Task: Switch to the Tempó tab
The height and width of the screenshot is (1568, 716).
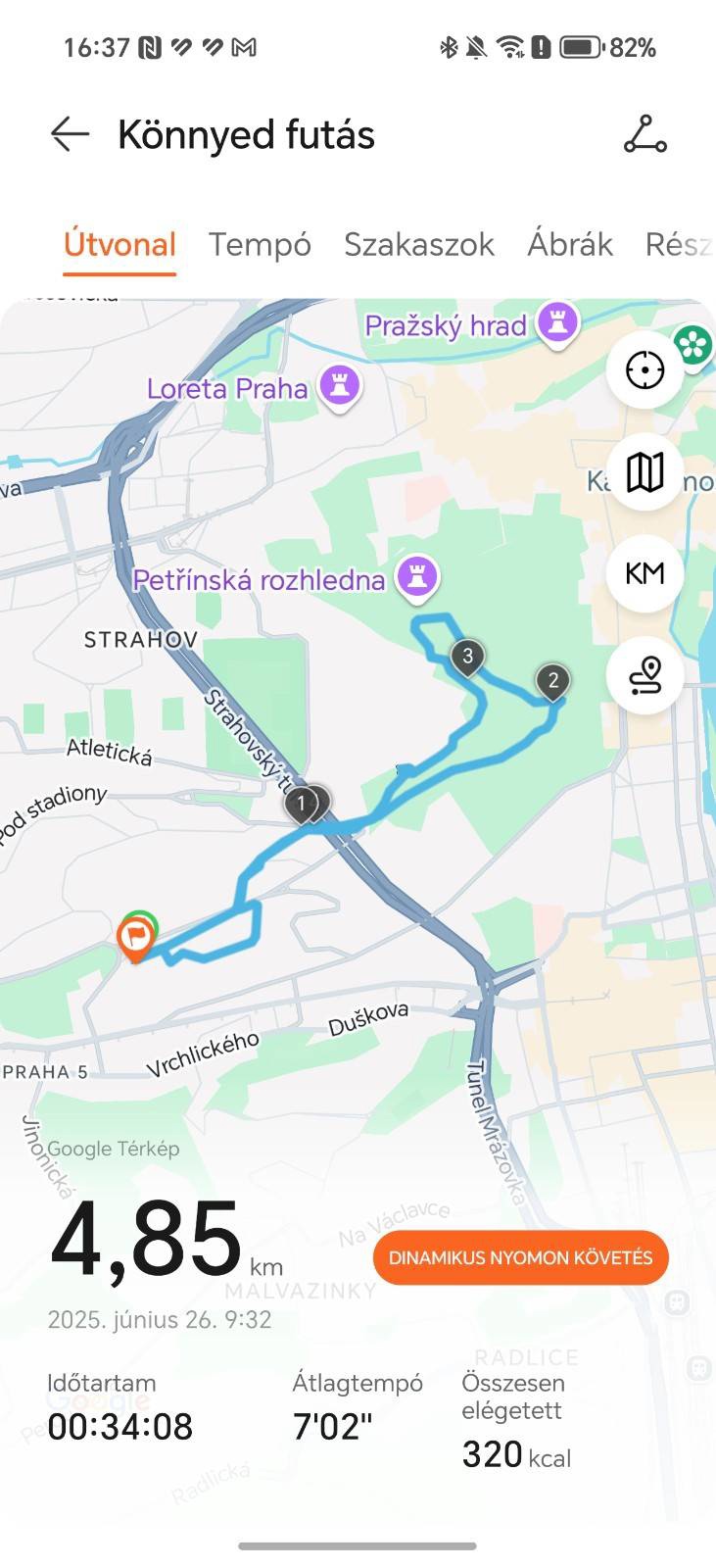Action: pos(260,244)
